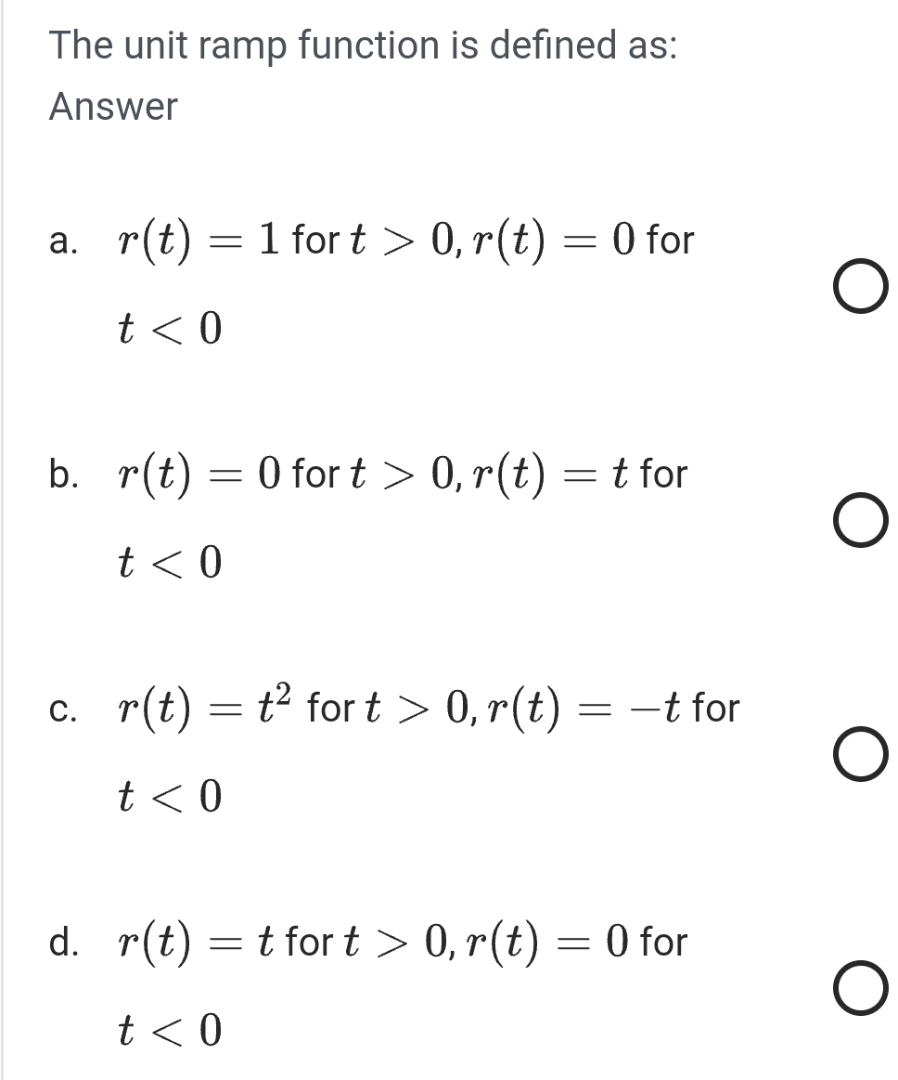
Task: Click the Answer label text
Action: (112, 107)
